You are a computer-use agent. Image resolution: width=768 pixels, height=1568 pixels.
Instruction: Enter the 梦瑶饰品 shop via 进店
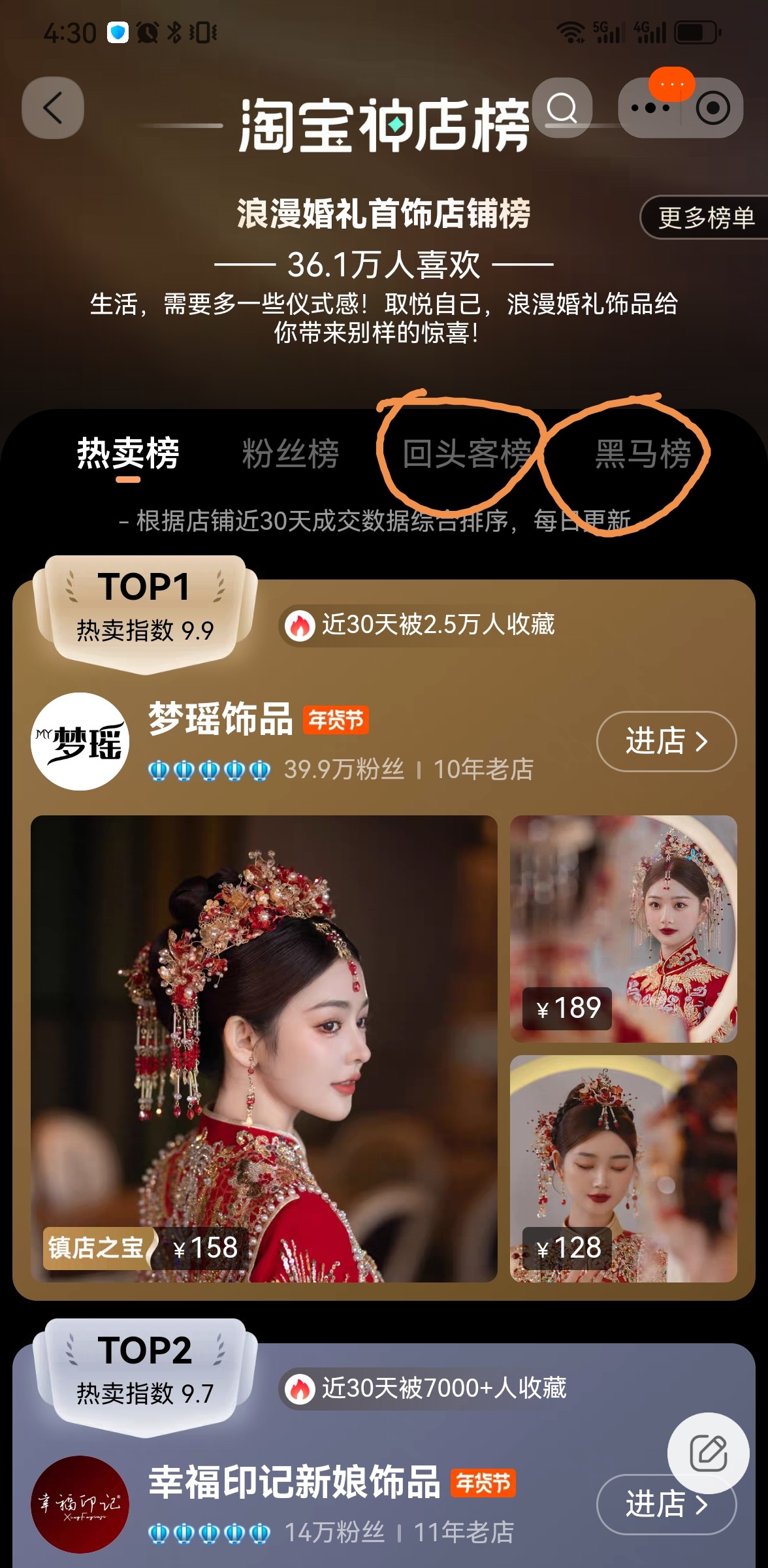click(x=666, y=742)
